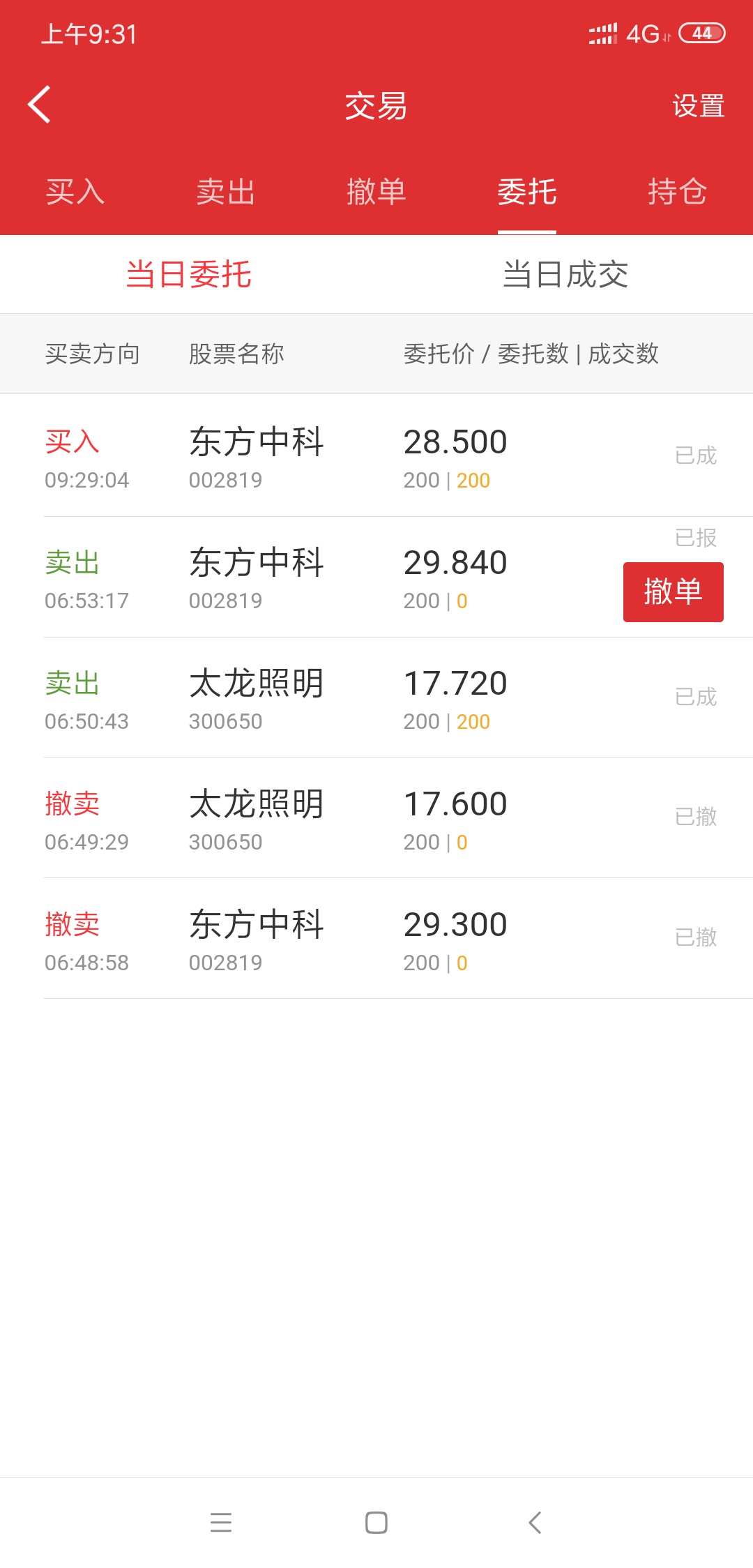Image resolution: width=753 pixels, height=1568 pixels.
Task: Open recent apps from navigation bar
Action: click(221, 1522)
